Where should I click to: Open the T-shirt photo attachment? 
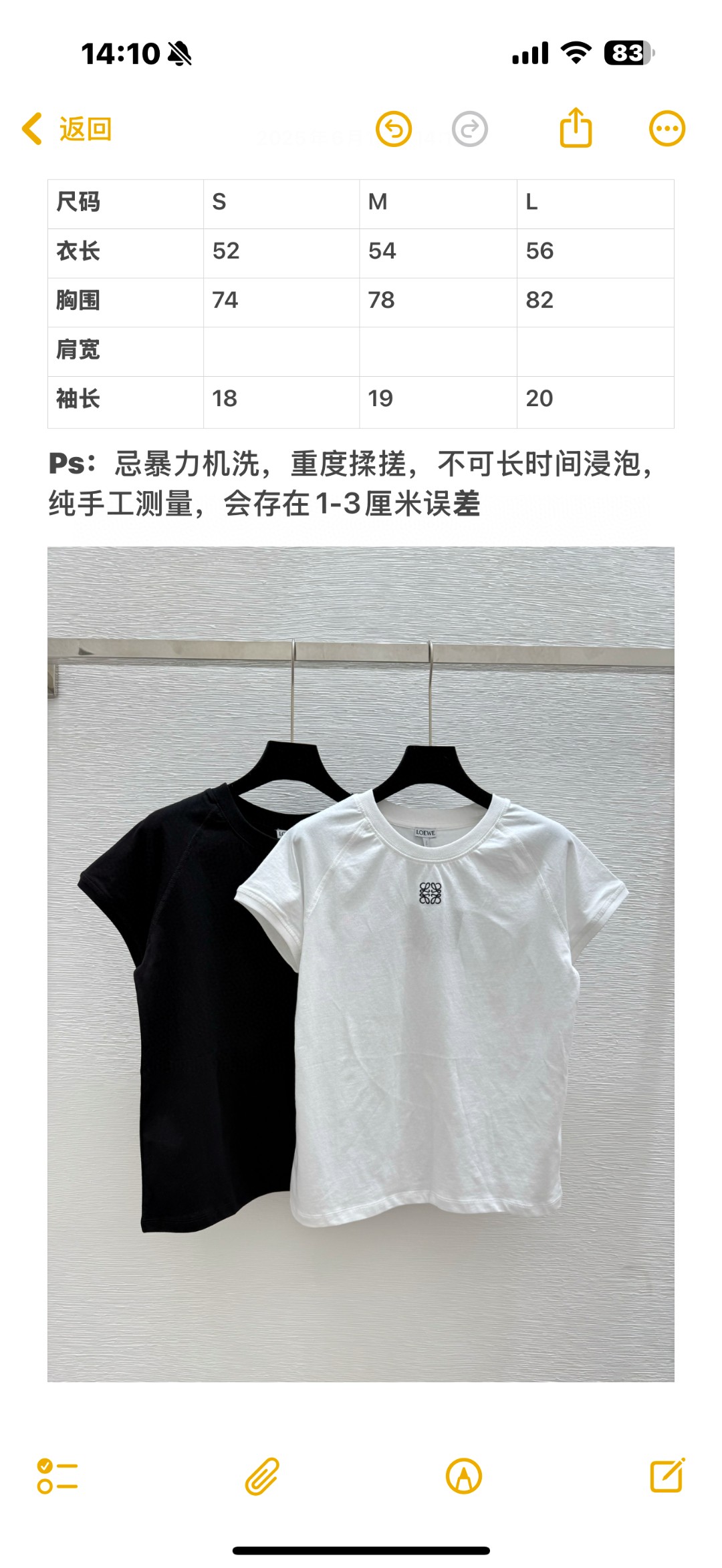tap(361, 964)
